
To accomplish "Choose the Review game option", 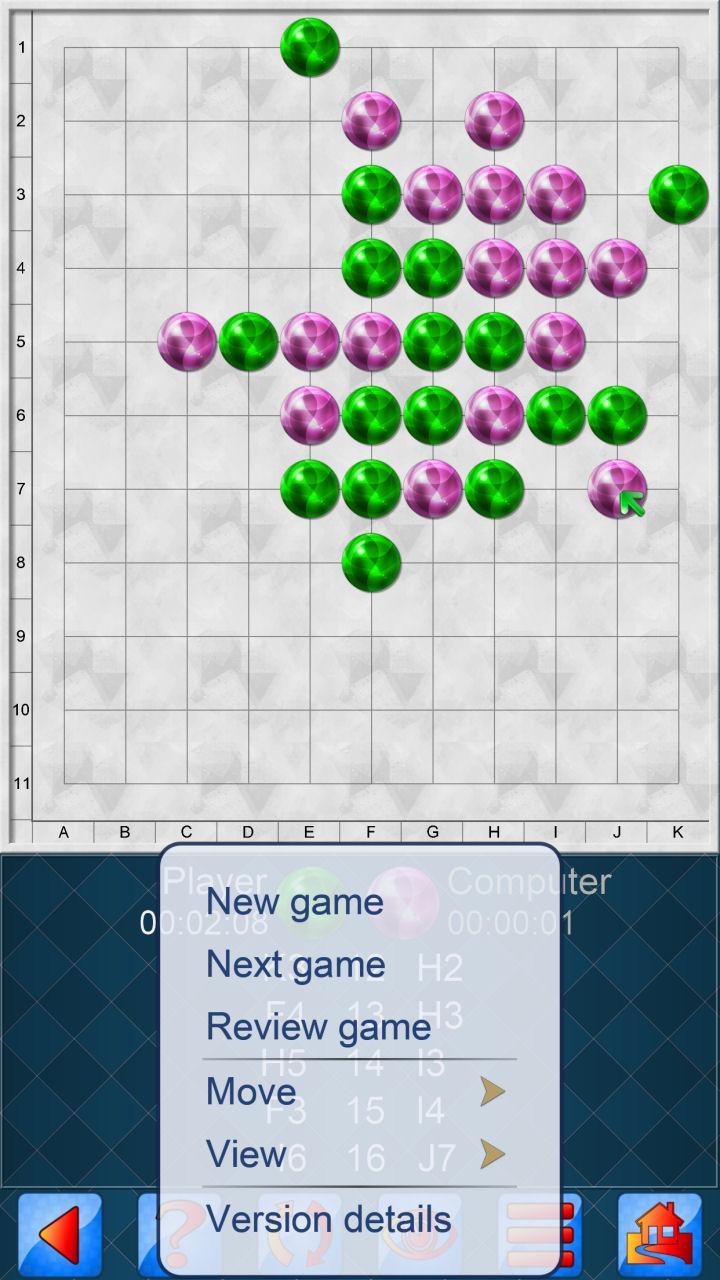I will (x=318, y=1027).
